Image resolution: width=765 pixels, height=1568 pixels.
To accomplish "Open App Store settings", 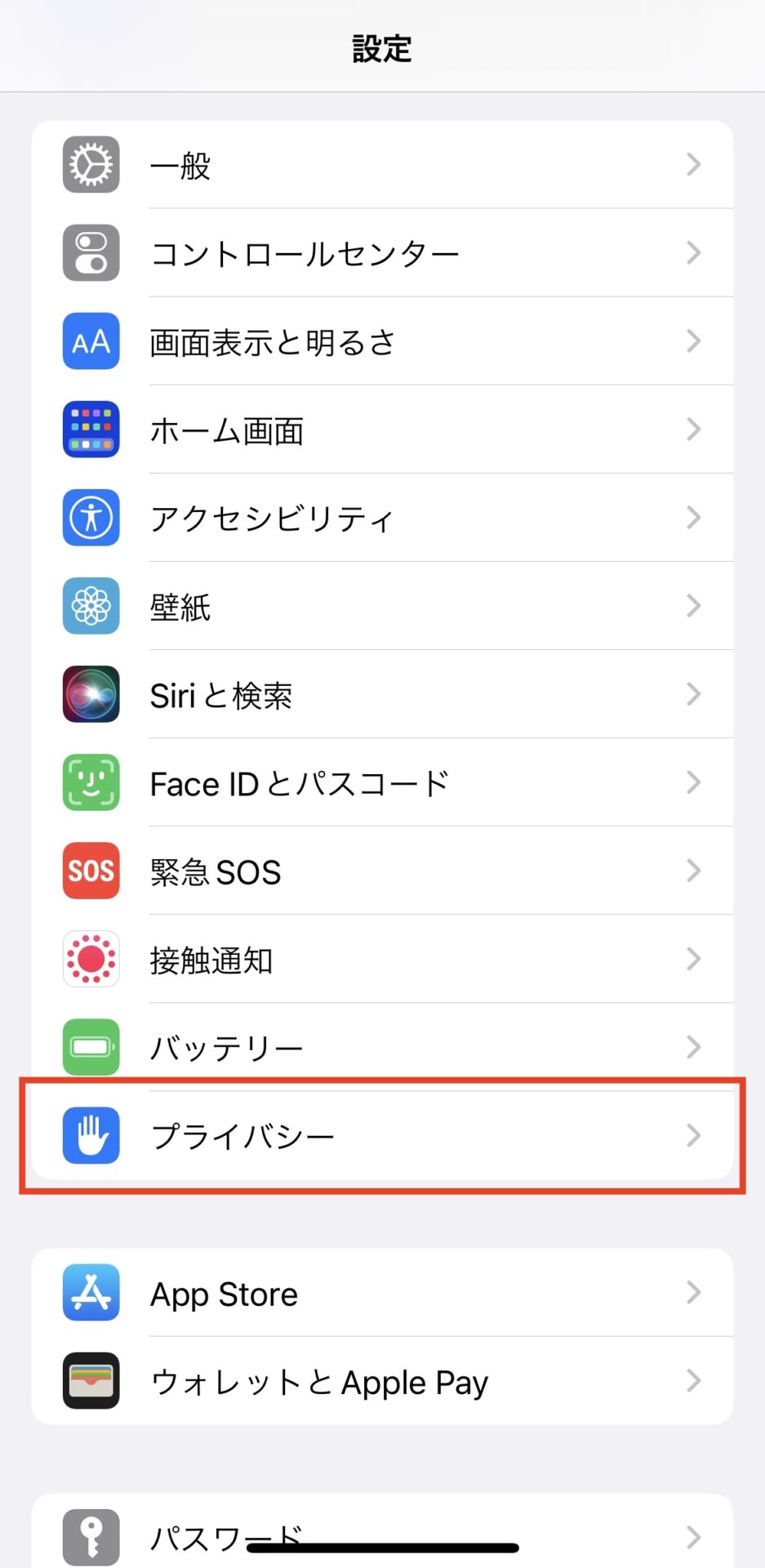I will [382, 1293].
